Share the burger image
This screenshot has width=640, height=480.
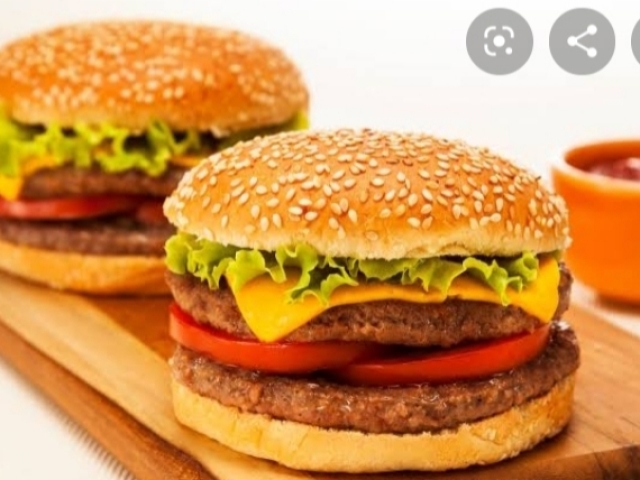click(582, 41)
